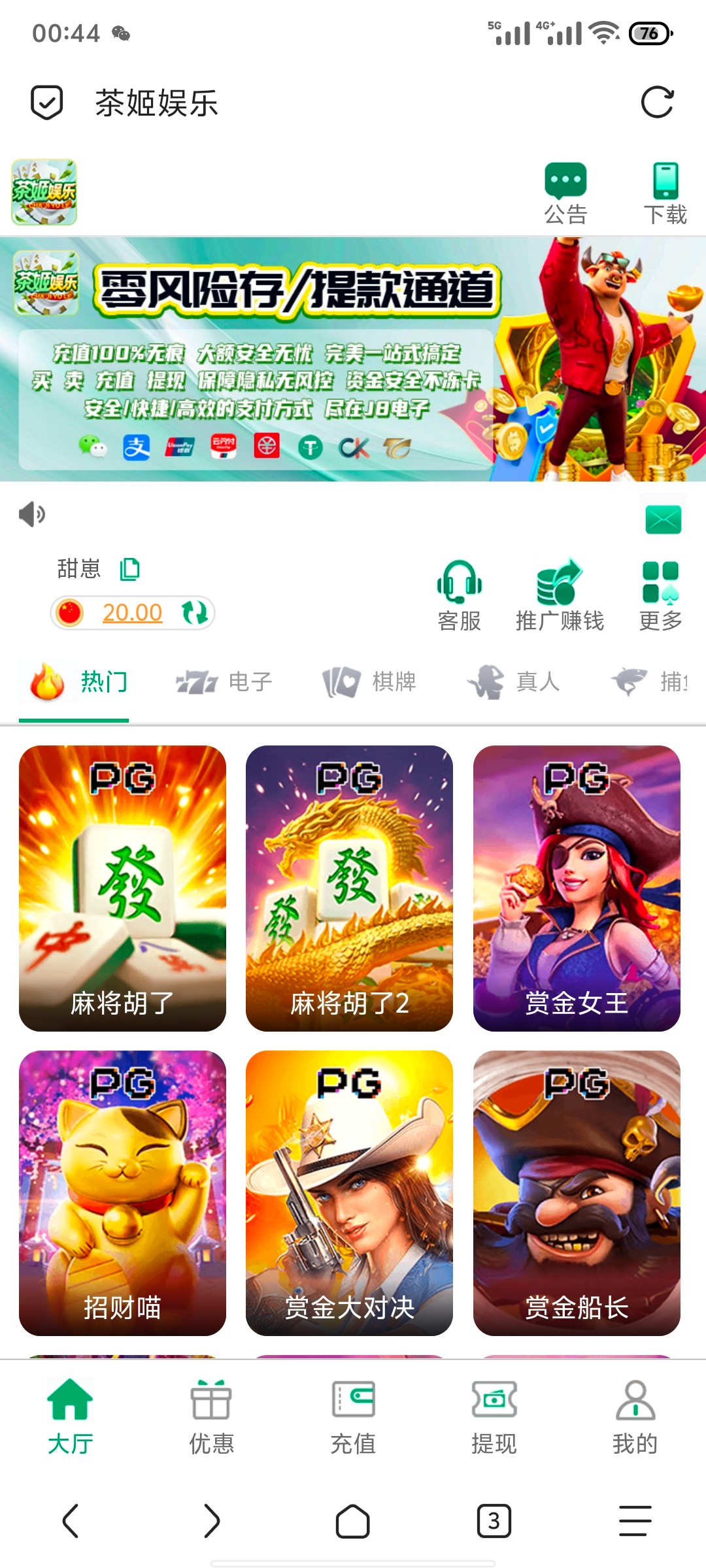Open the 更多 menu
The height and width of the screenshot is (1568, 706).
[x=660, y=596]
